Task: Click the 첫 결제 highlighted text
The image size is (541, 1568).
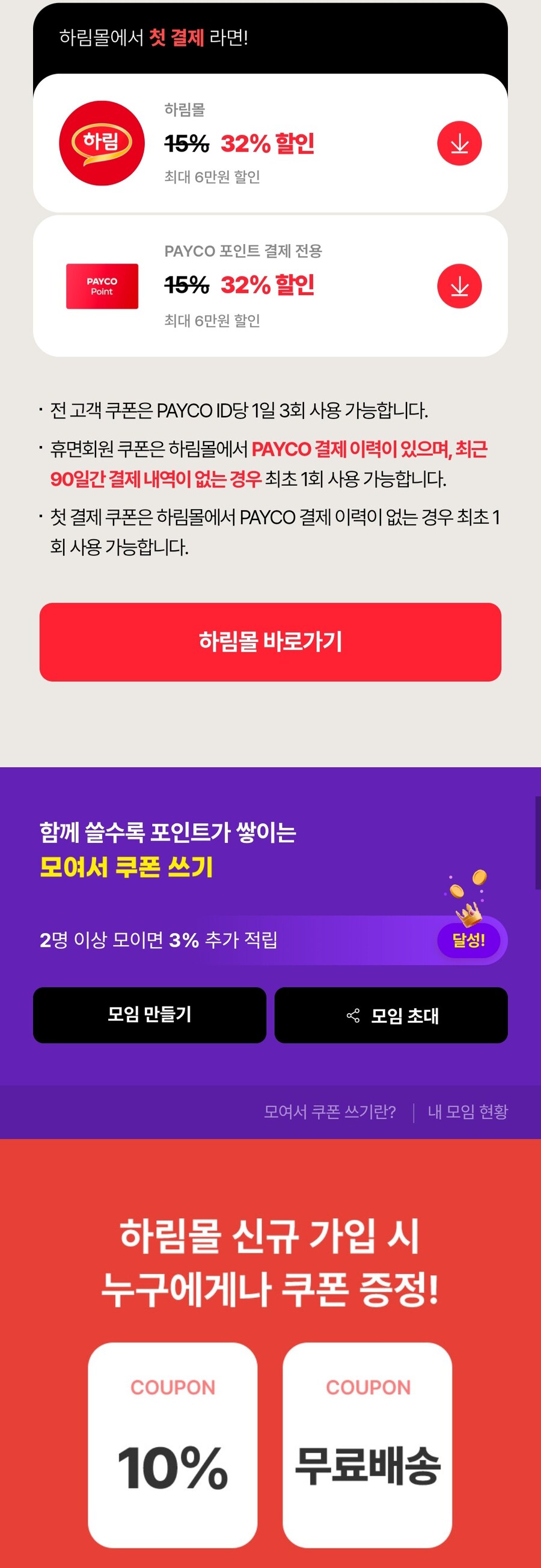Action: [177, 38]
